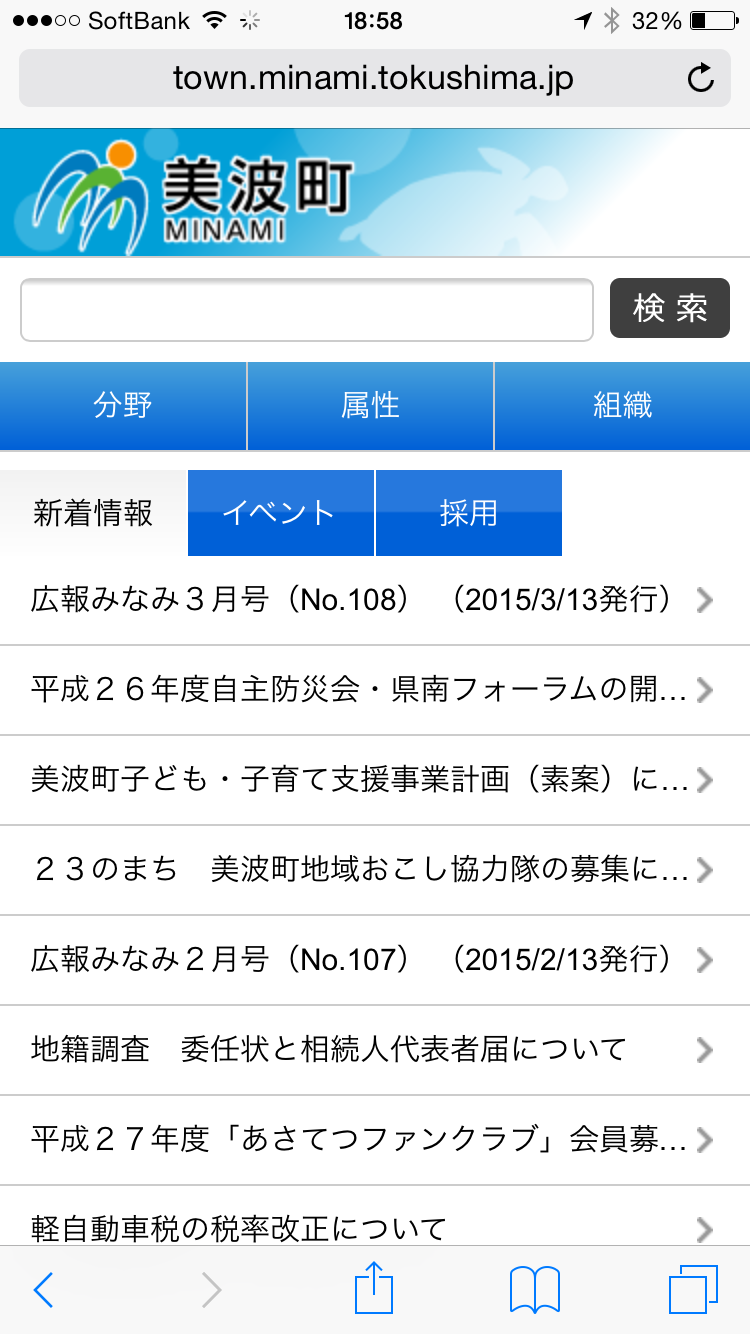
Task: Open the 組織 menu
Action: (x=623, y=406)
